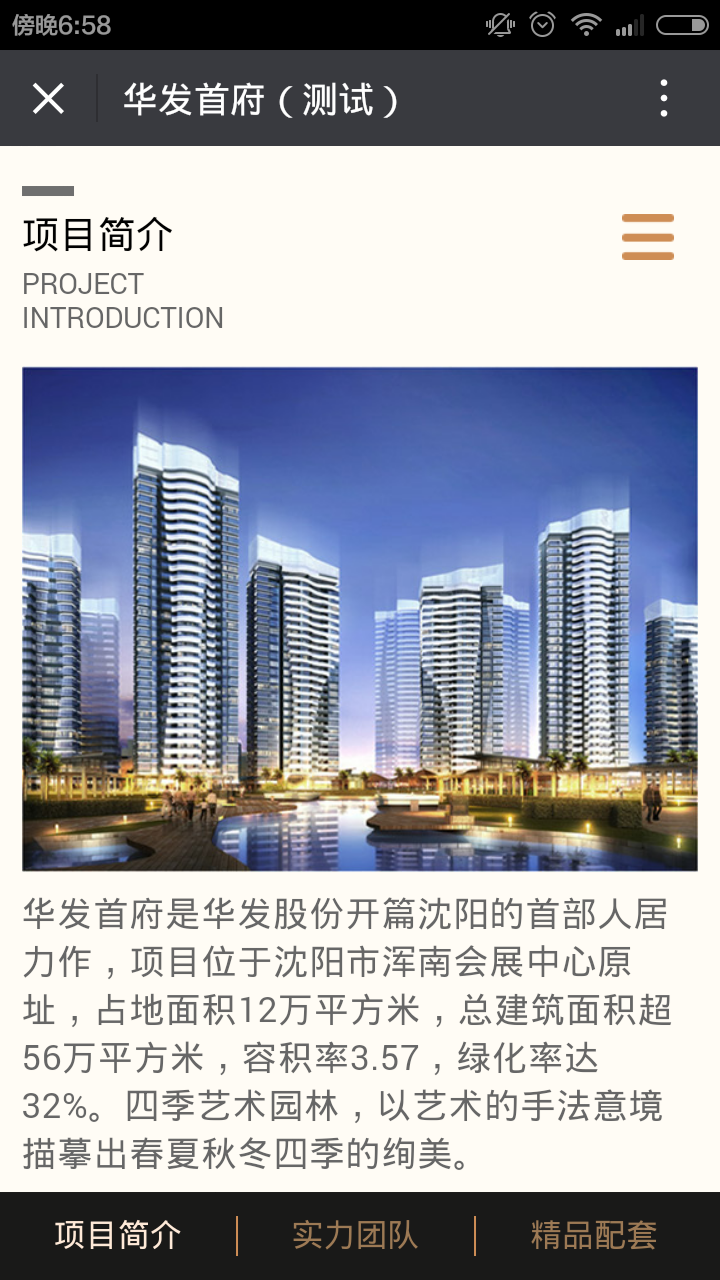Expand options via the hamburger menu

tap(647, 237)
